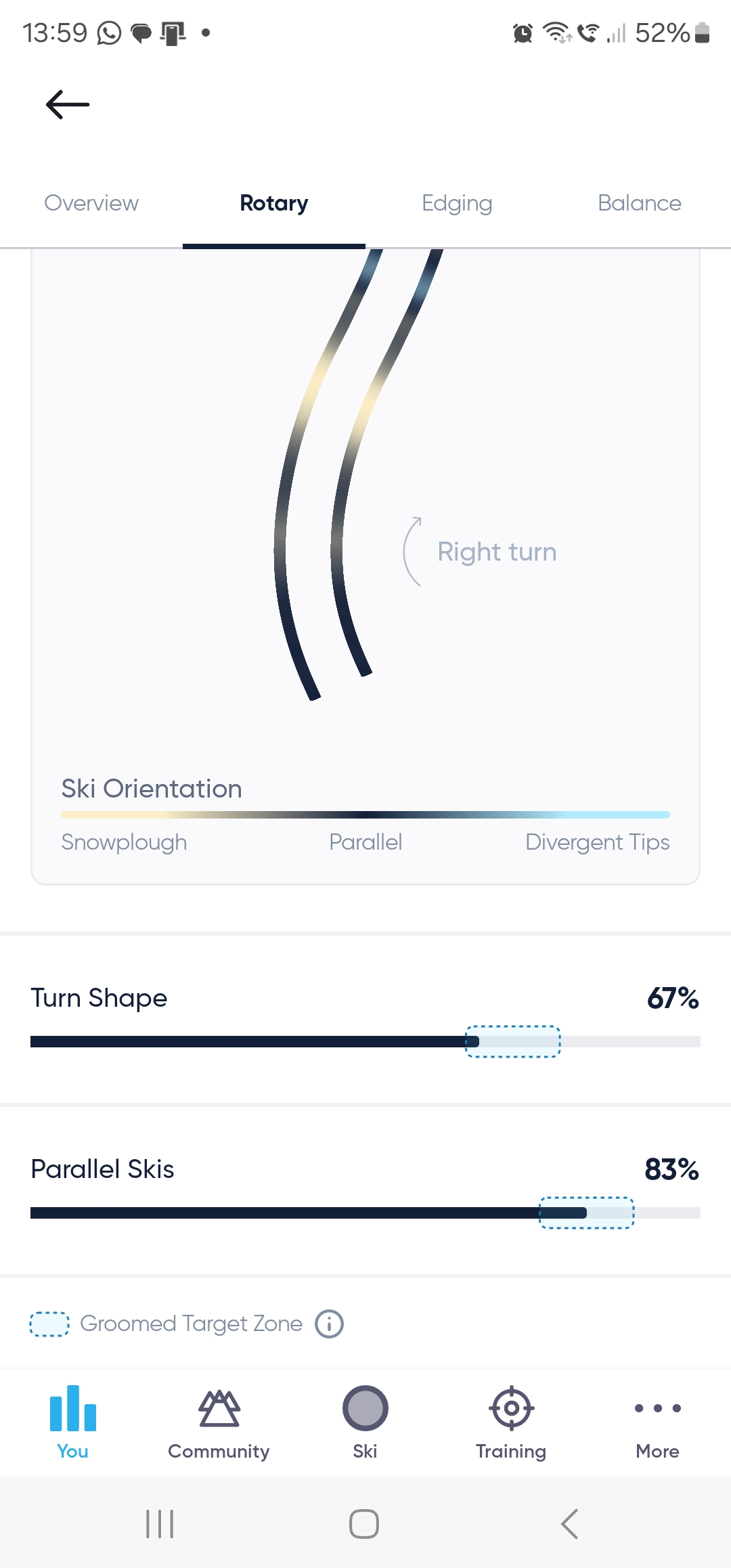Open the system recent apps button

(x=160, y=1524)
